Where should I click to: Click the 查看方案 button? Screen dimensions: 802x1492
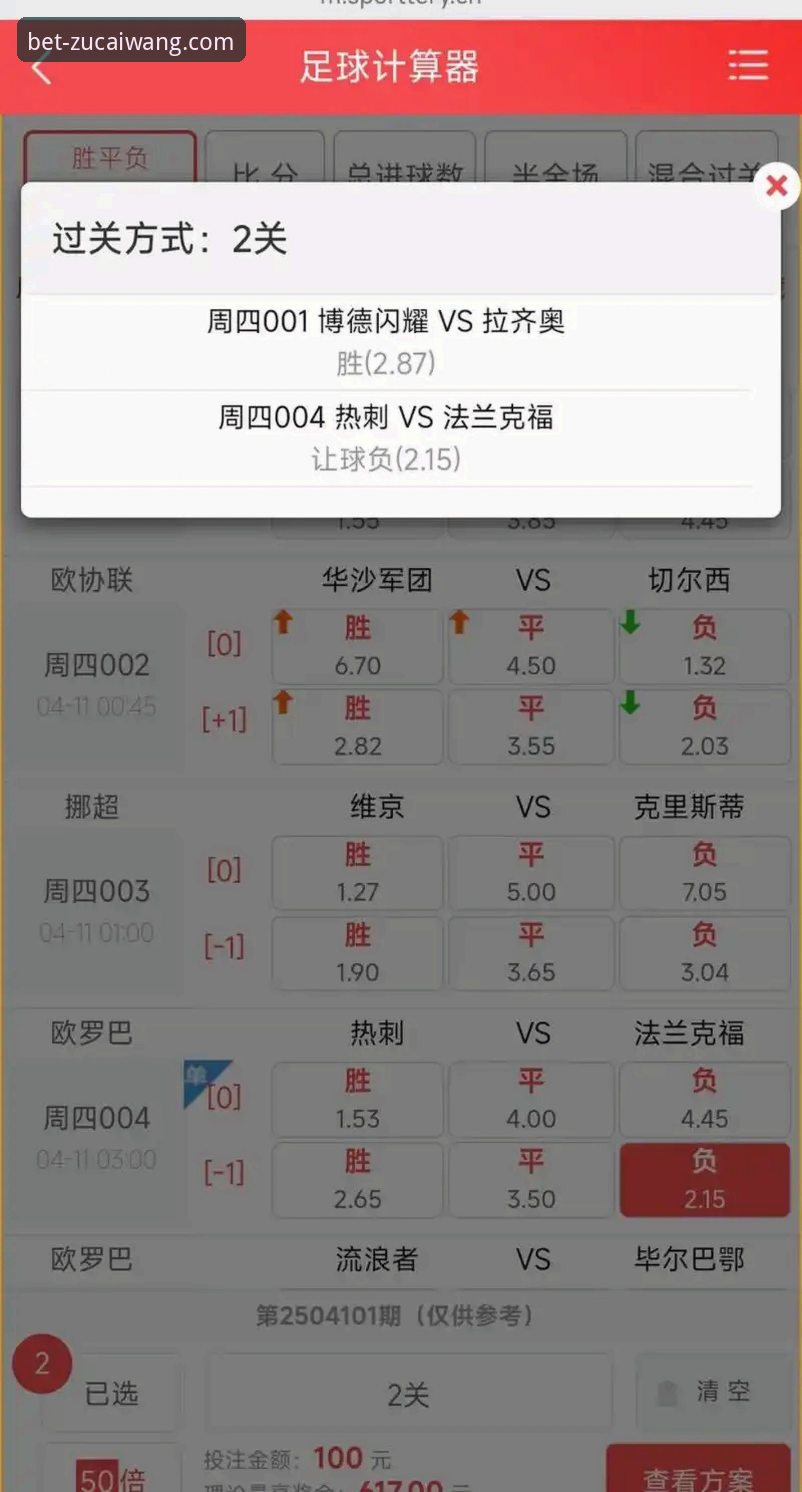click(700, 1476)
